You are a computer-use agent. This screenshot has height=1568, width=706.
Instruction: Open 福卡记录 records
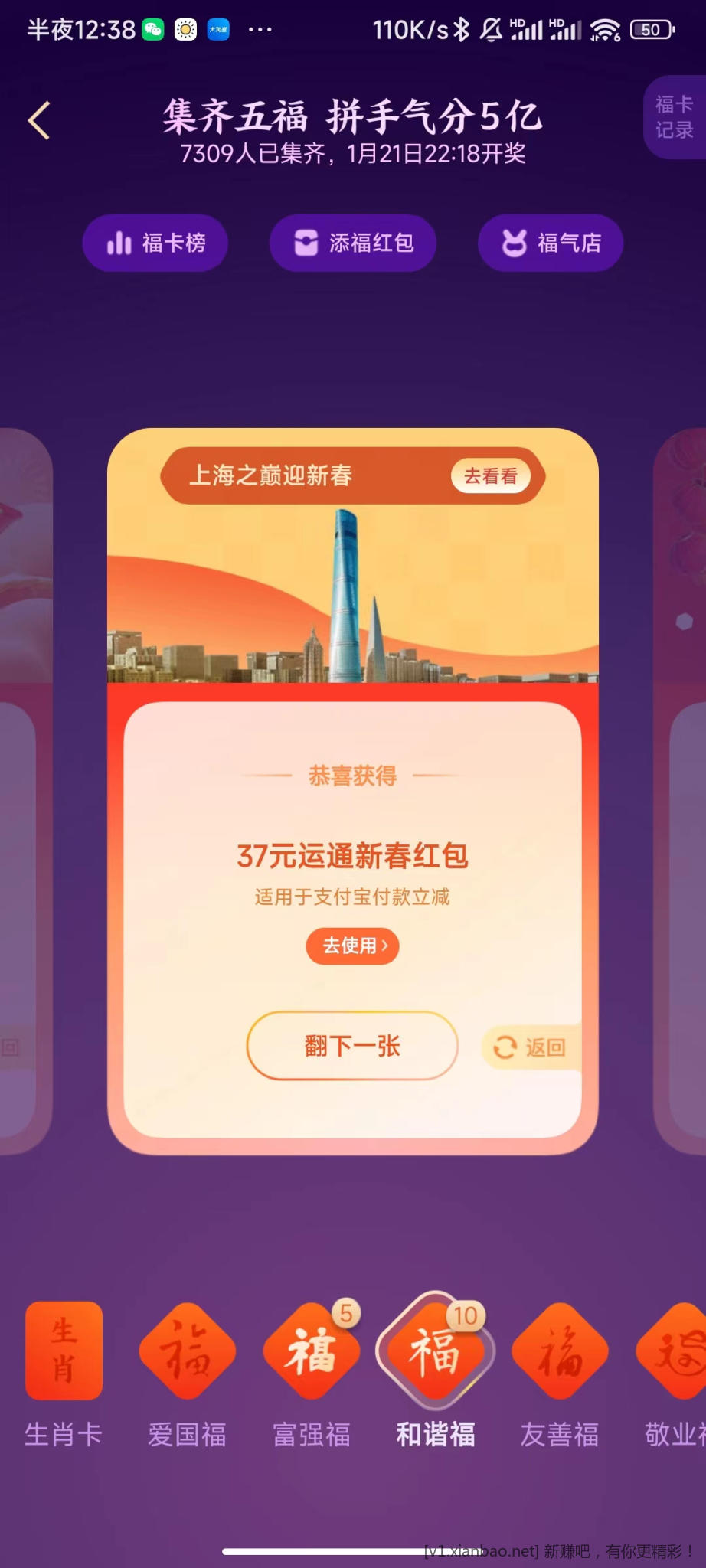(x=674, y=117)
